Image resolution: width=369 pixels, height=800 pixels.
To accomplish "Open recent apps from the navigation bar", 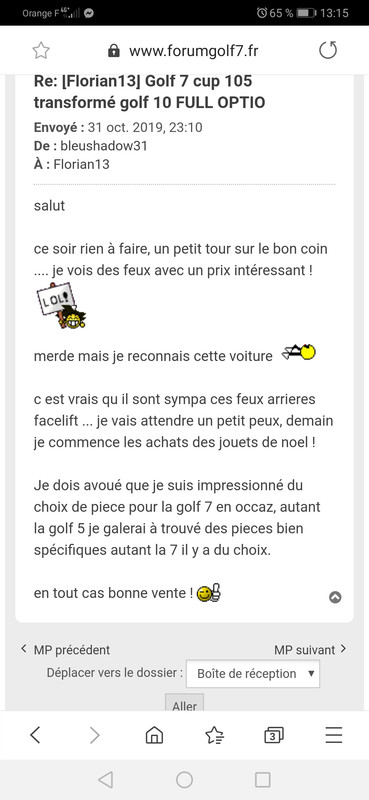I will pyautogui.click(x=262, y=780).
